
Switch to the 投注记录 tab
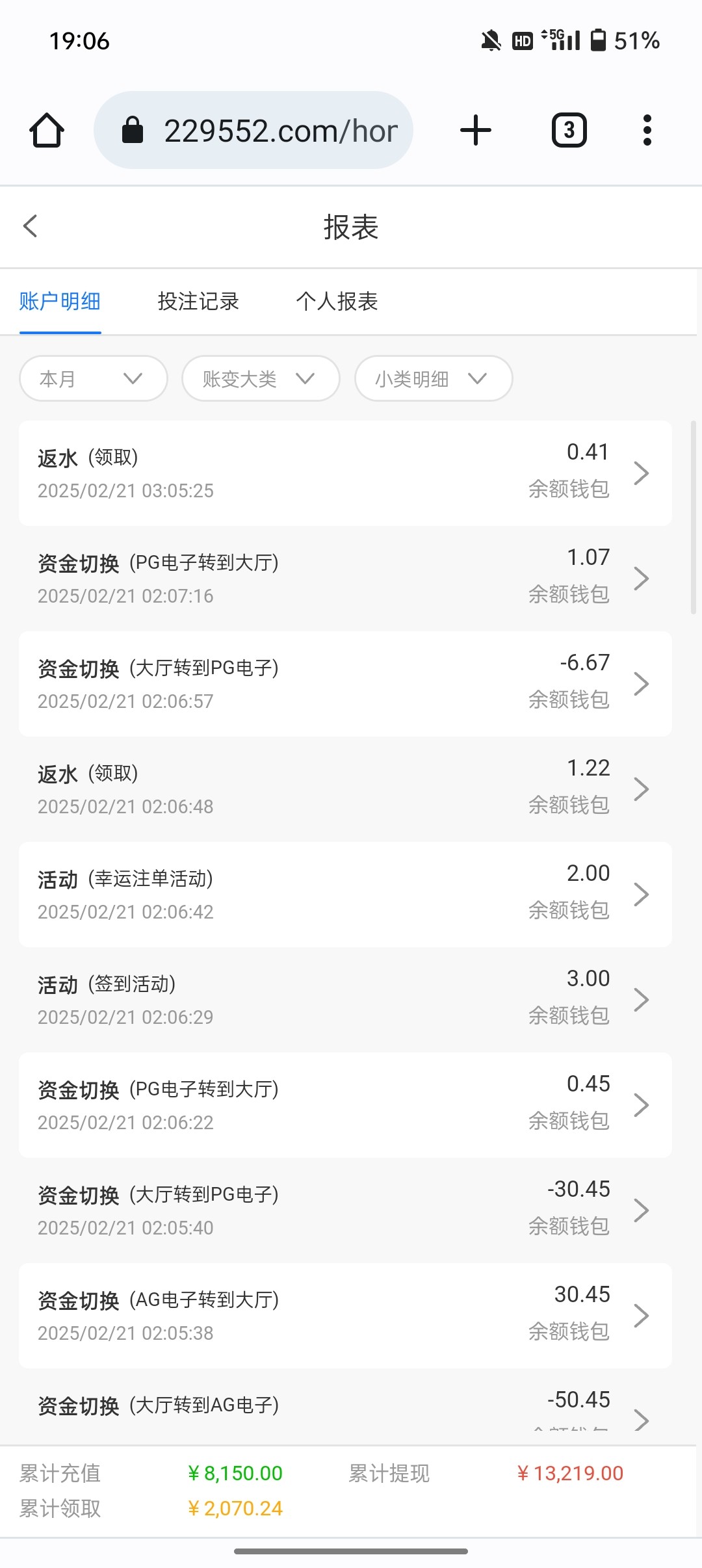click(x=198, y=302)
